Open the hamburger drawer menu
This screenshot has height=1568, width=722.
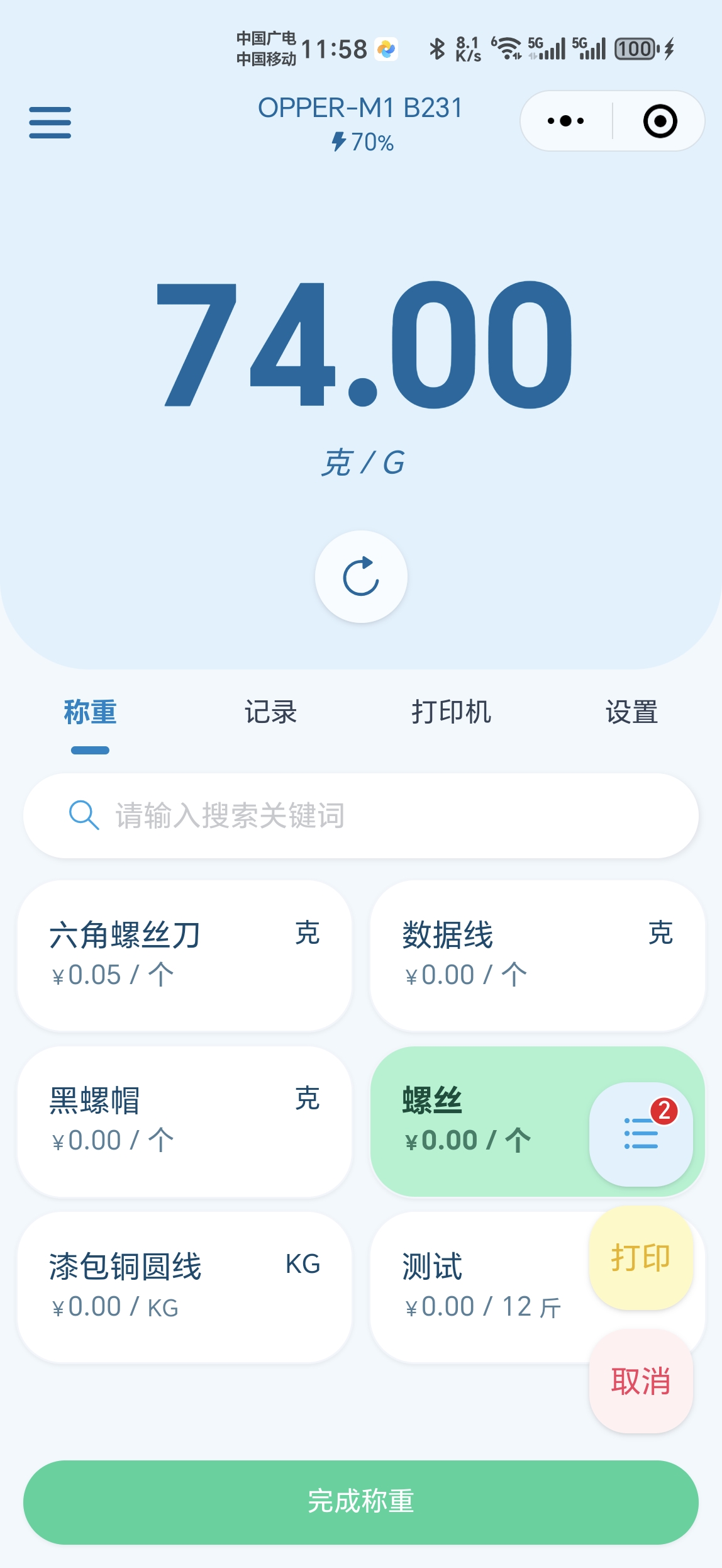pyautogui.click(x=50, y=122)
